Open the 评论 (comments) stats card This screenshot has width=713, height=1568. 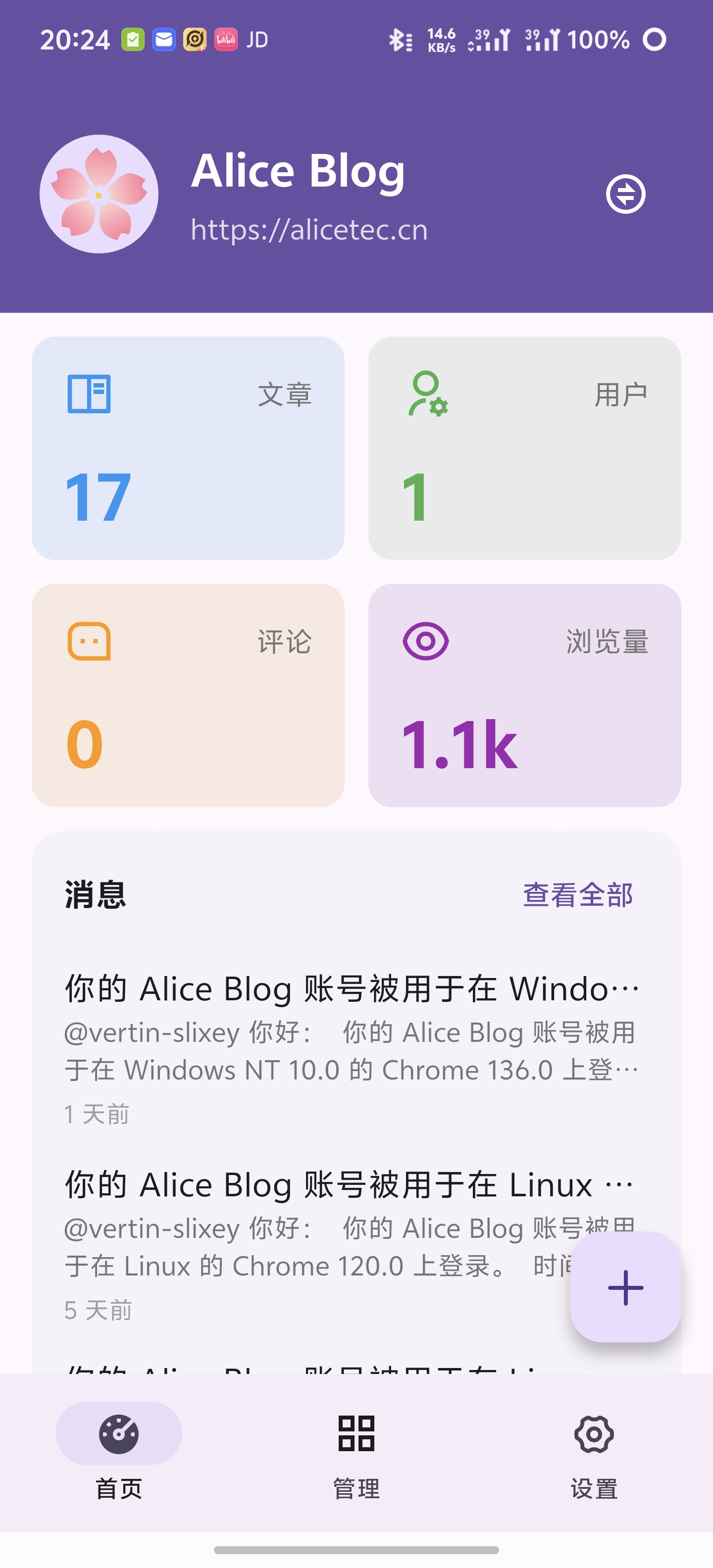pos(188,695)
